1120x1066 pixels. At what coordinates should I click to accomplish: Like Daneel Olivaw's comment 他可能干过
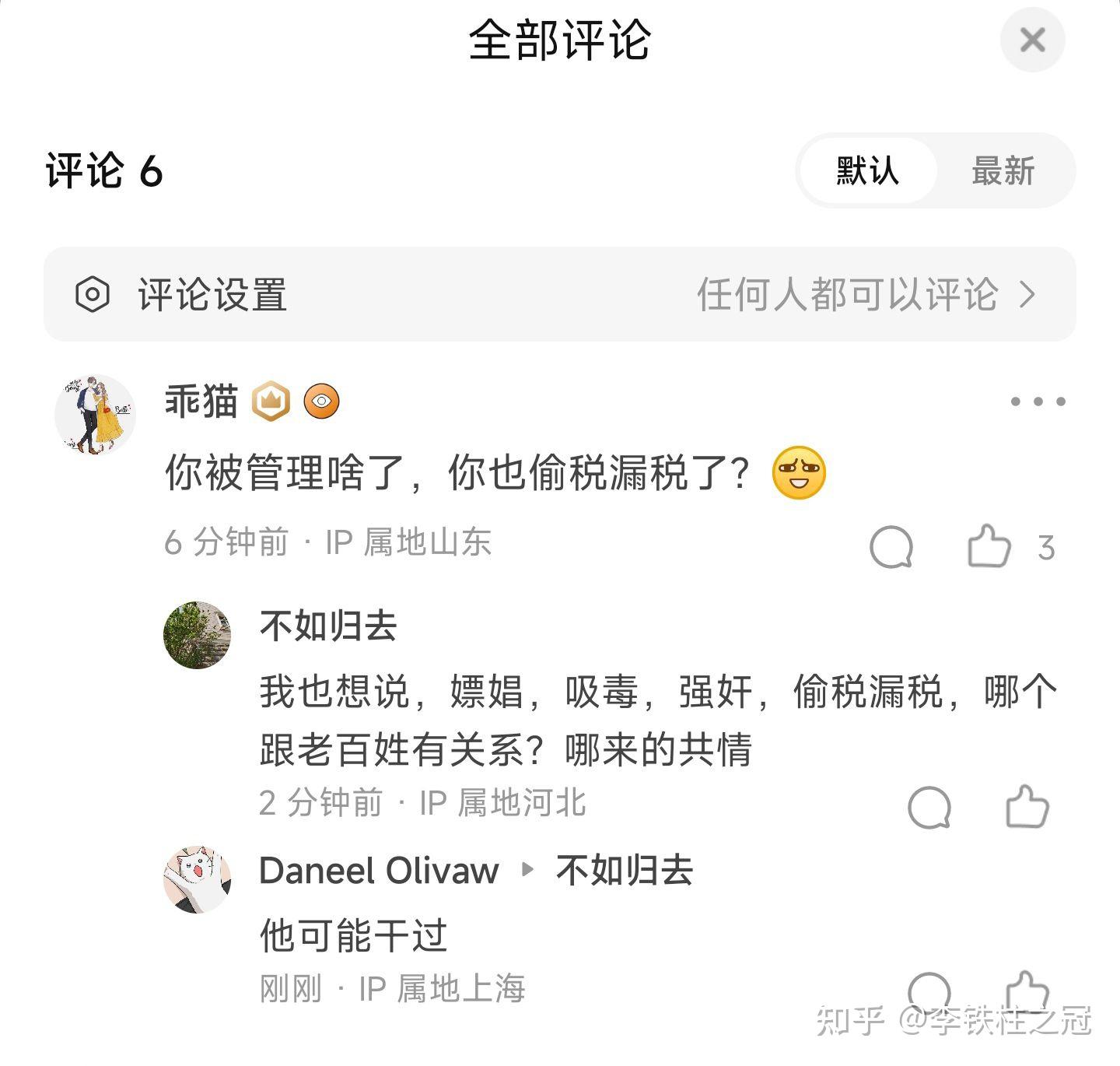point(1027,991)
